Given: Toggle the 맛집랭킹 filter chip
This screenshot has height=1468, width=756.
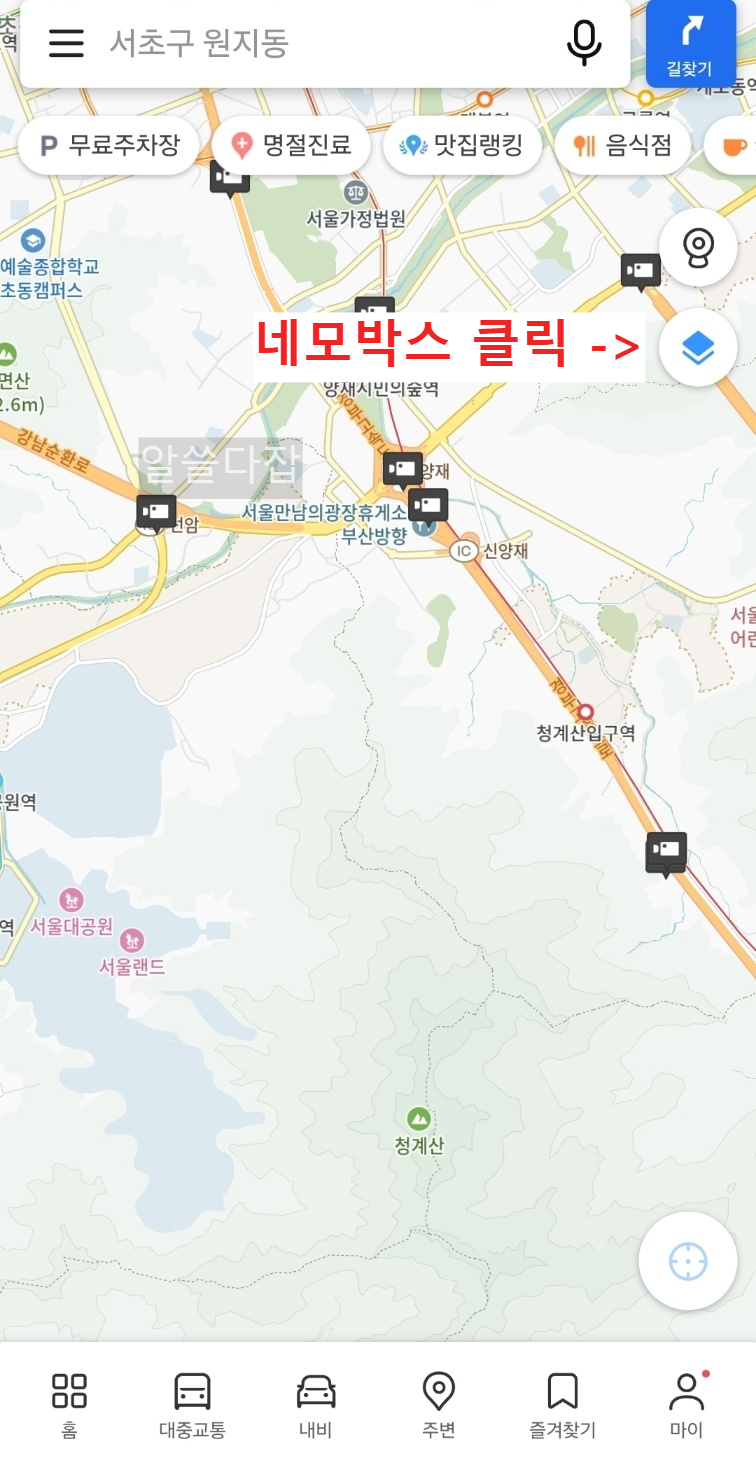Looking at the screenshot, I should [462, 145].
